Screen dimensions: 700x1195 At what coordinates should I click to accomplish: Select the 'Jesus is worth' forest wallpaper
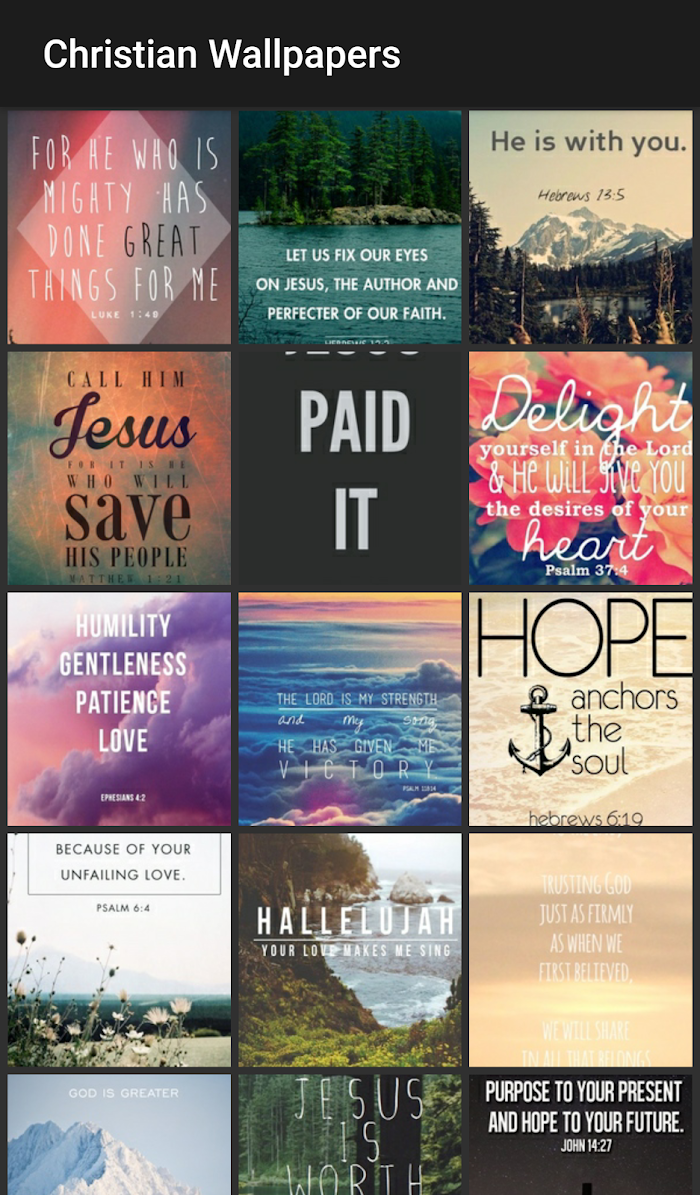tap(350, 1134)
